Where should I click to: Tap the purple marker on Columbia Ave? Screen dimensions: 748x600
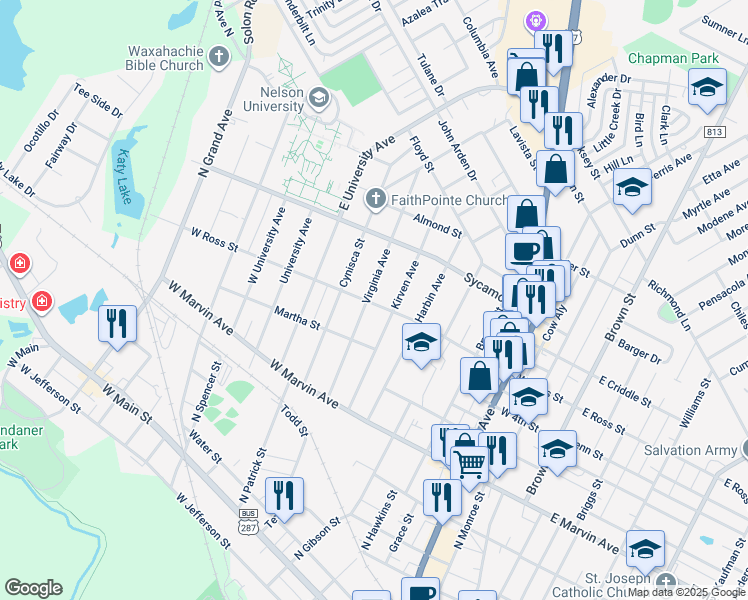point(535,20)
